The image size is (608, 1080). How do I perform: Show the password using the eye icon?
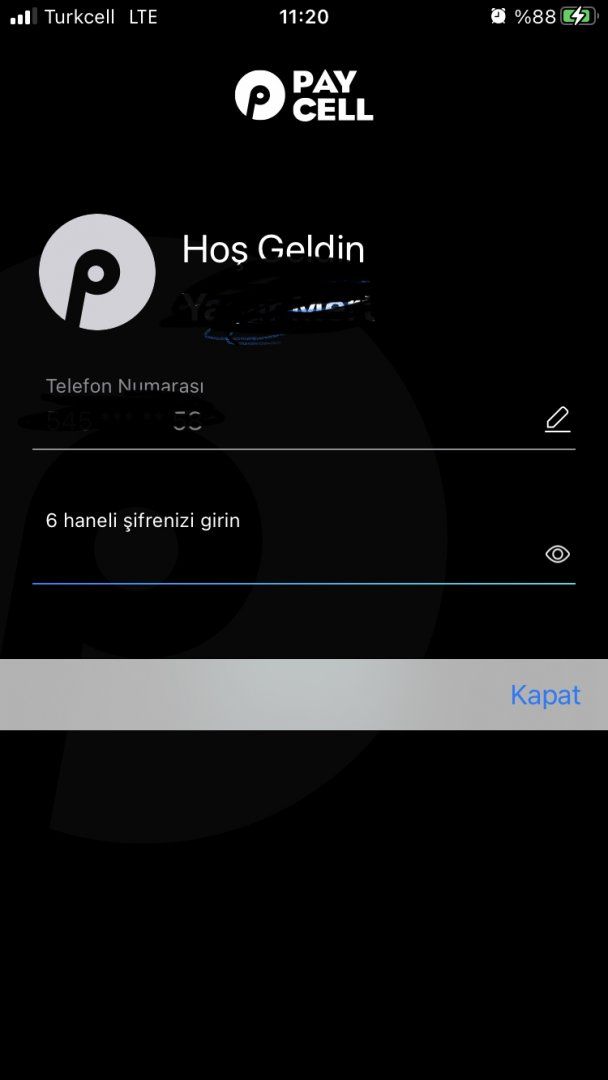(x=557, y=554)
